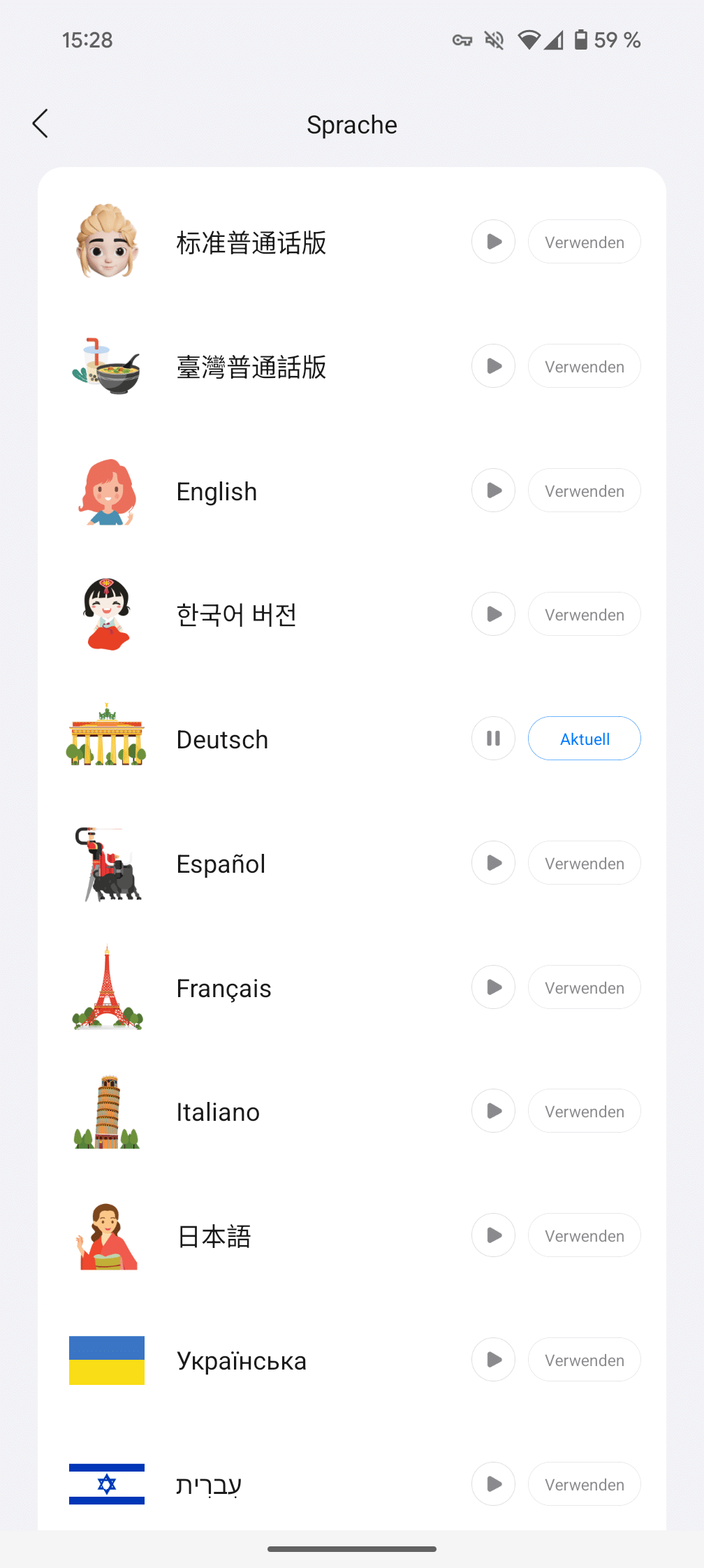Tap Verwenden for 标准普通话版
This screenshot has width=704, height=1568.
pos(584,242)
